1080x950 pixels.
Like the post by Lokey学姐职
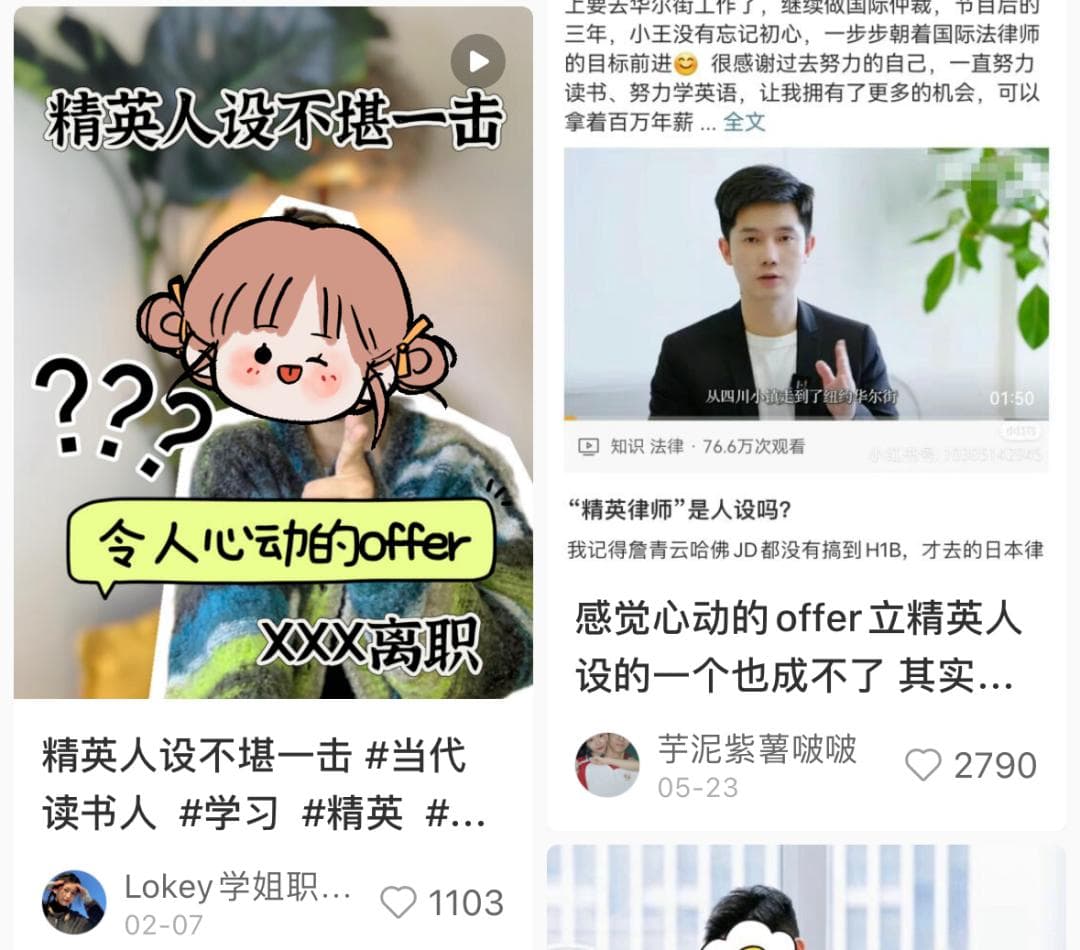pyautogui.click(x=399, y=902)
